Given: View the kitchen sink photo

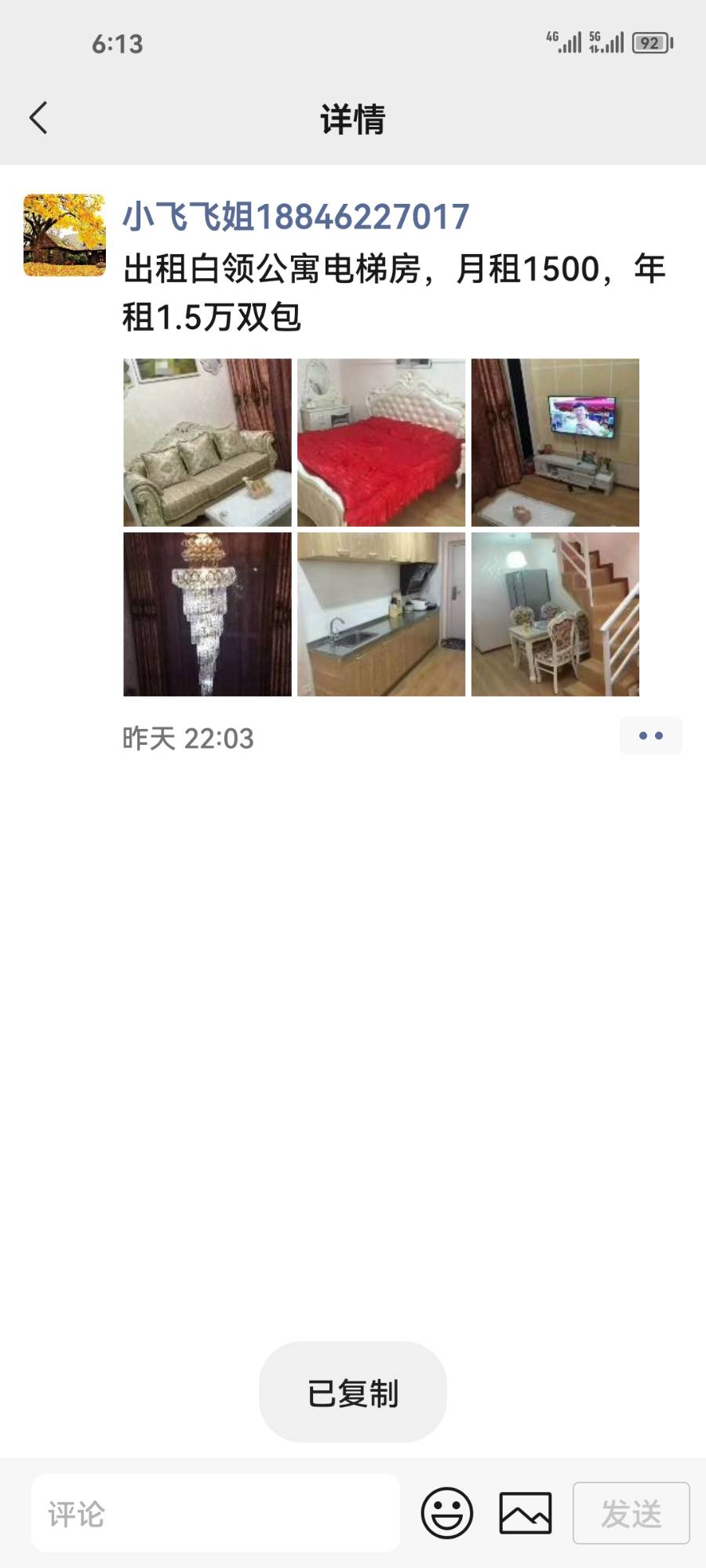Looking at the screenshot, I should point(381,615).
